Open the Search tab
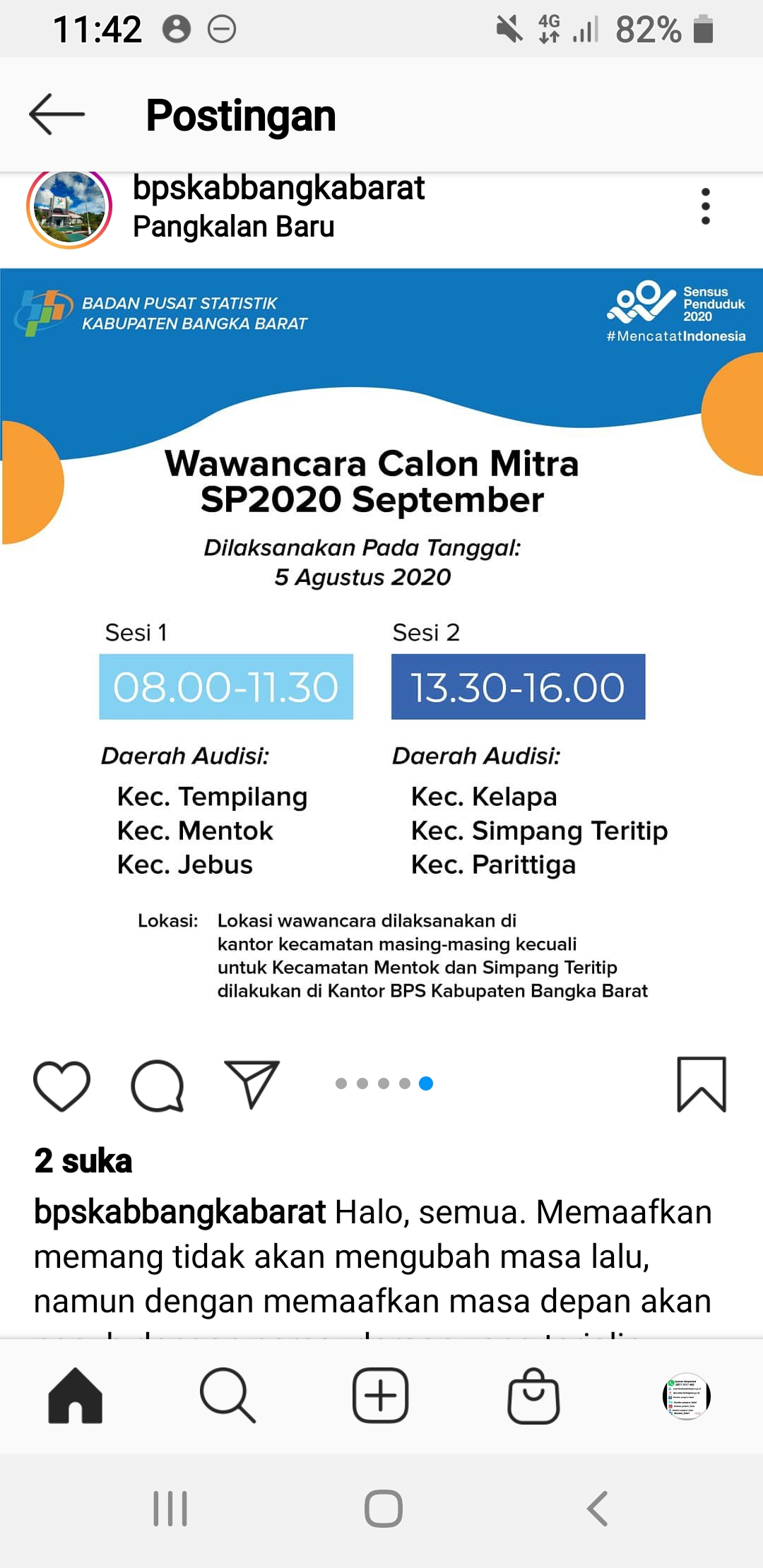 click(227, 1396)
